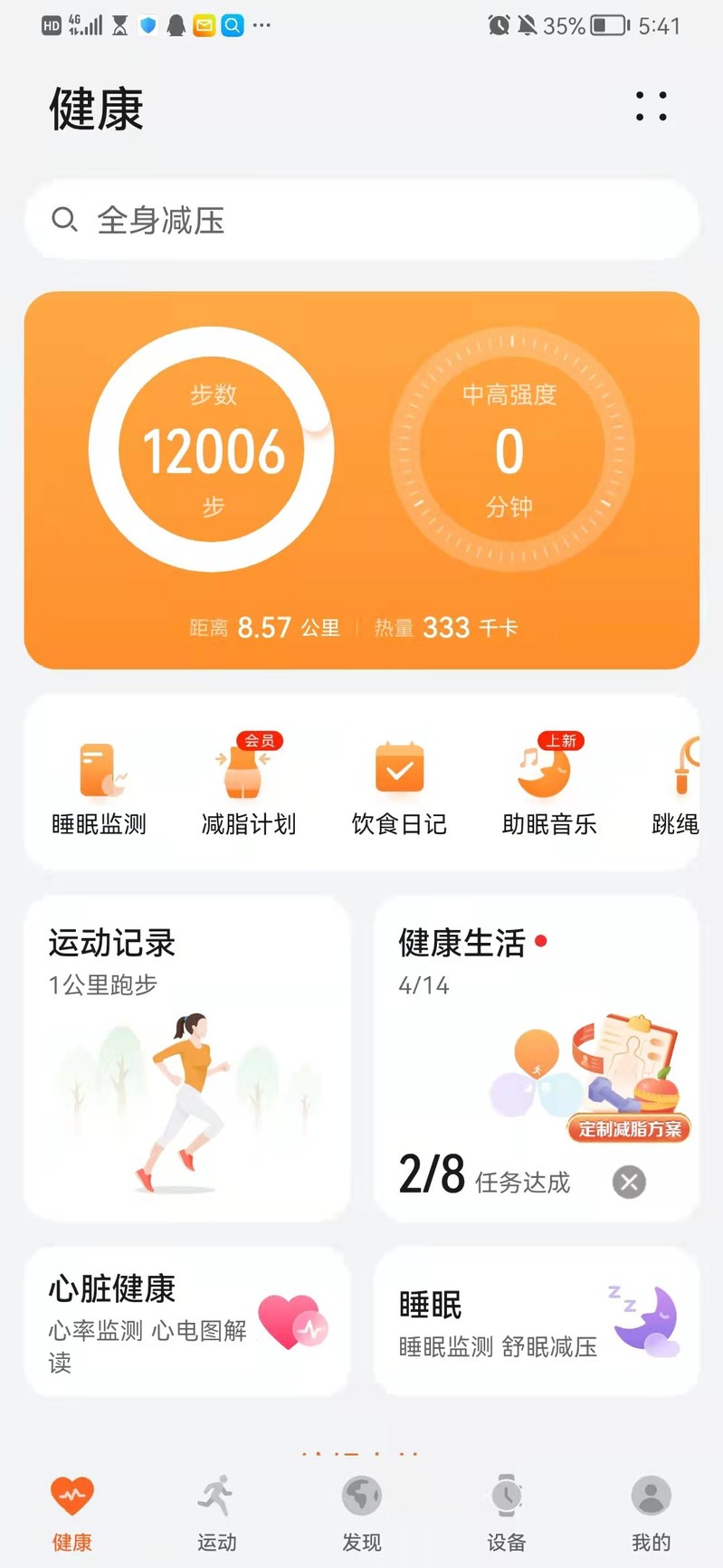The width and height of the screenshot is (723, 1568).
Task: Switch to the 运动 tab
Action: [217, 1509]
